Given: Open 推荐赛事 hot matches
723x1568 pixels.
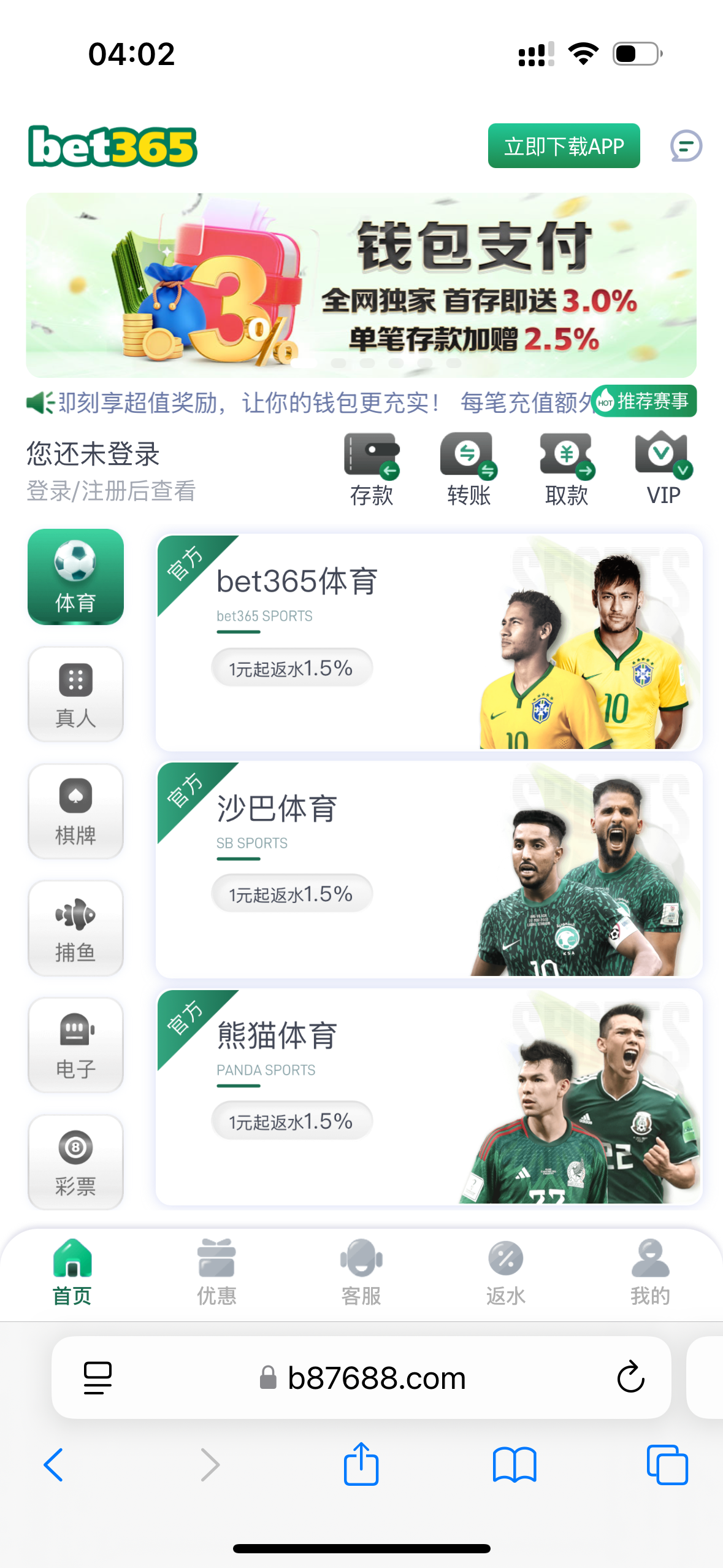Looking at the screenshot, I should 645,401.
